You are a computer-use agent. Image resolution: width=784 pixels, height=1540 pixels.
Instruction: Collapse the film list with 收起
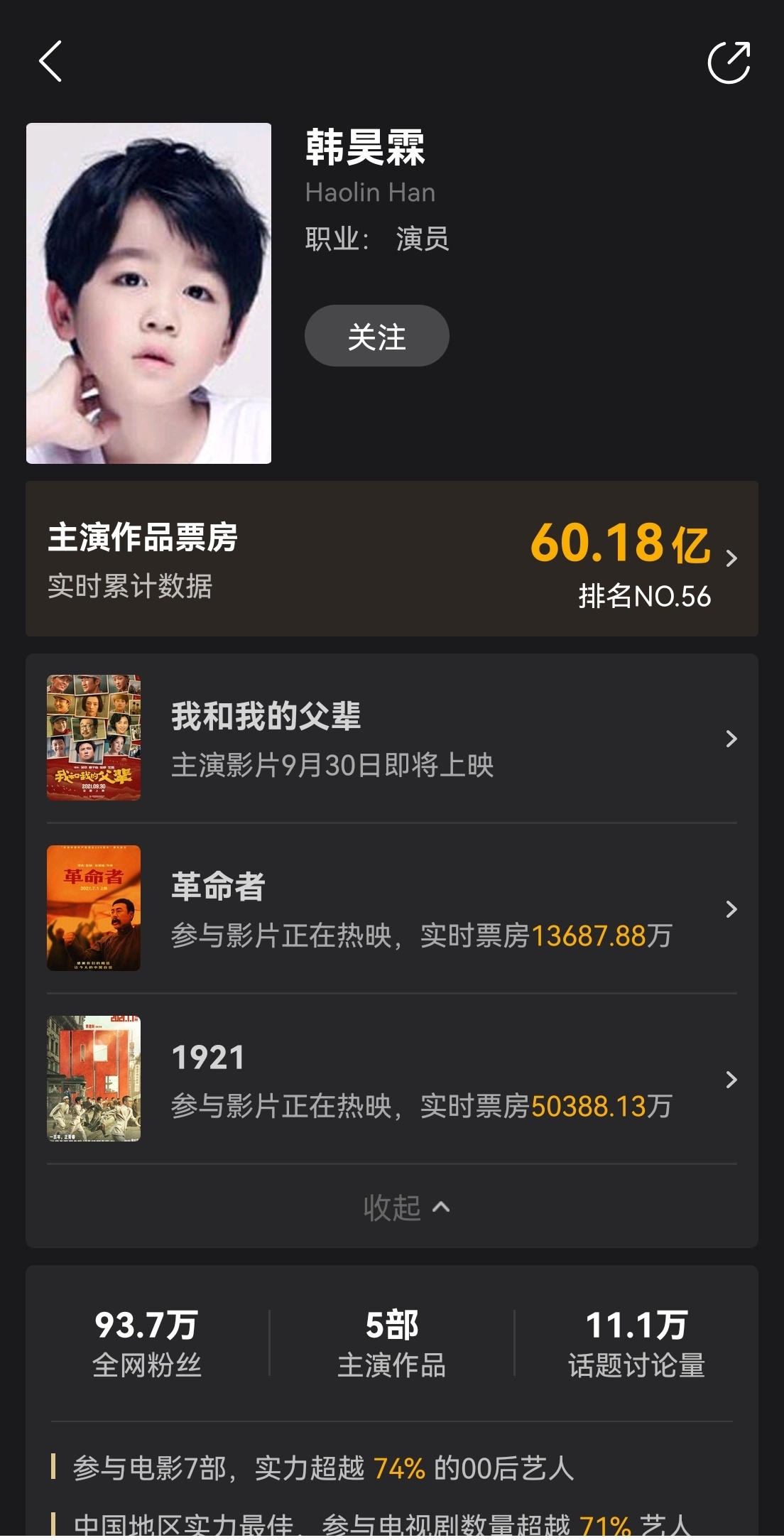click(405, 1208)
